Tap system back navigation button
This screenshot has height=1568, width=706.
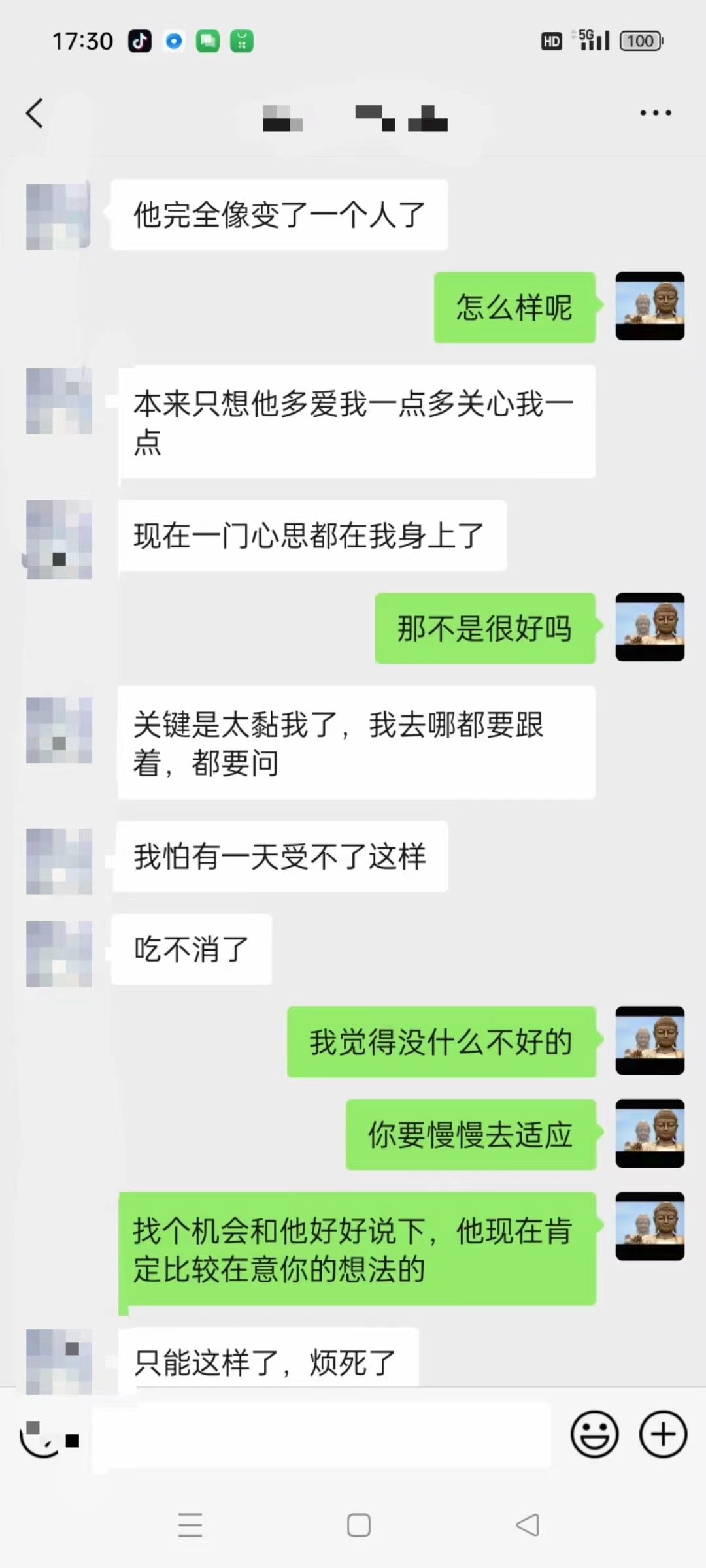(528, 1525)
